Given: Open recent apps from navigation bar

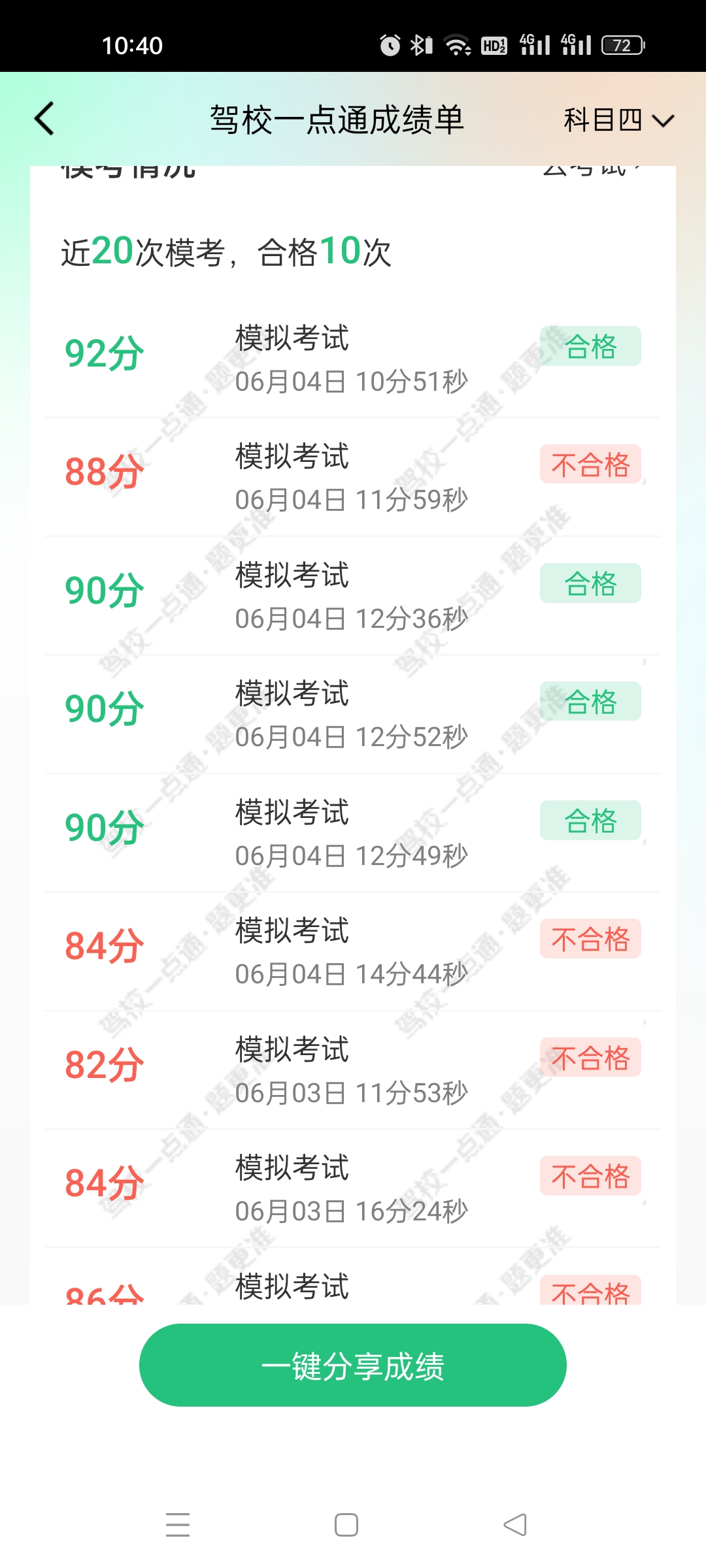Looking at the screenshot, I should pos(178,1525).
